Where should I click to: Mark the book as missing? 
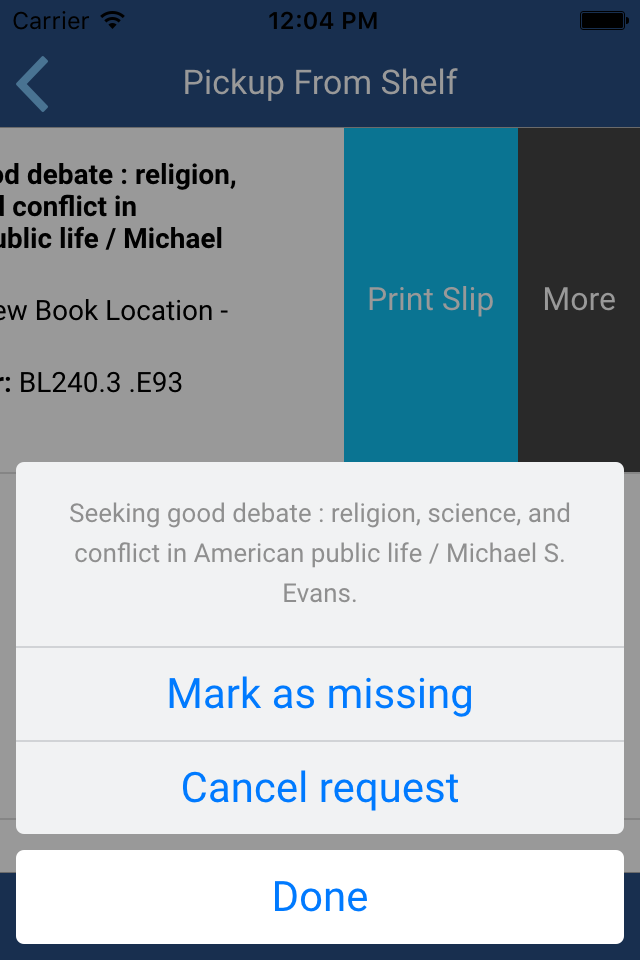[x=320, y=694]
